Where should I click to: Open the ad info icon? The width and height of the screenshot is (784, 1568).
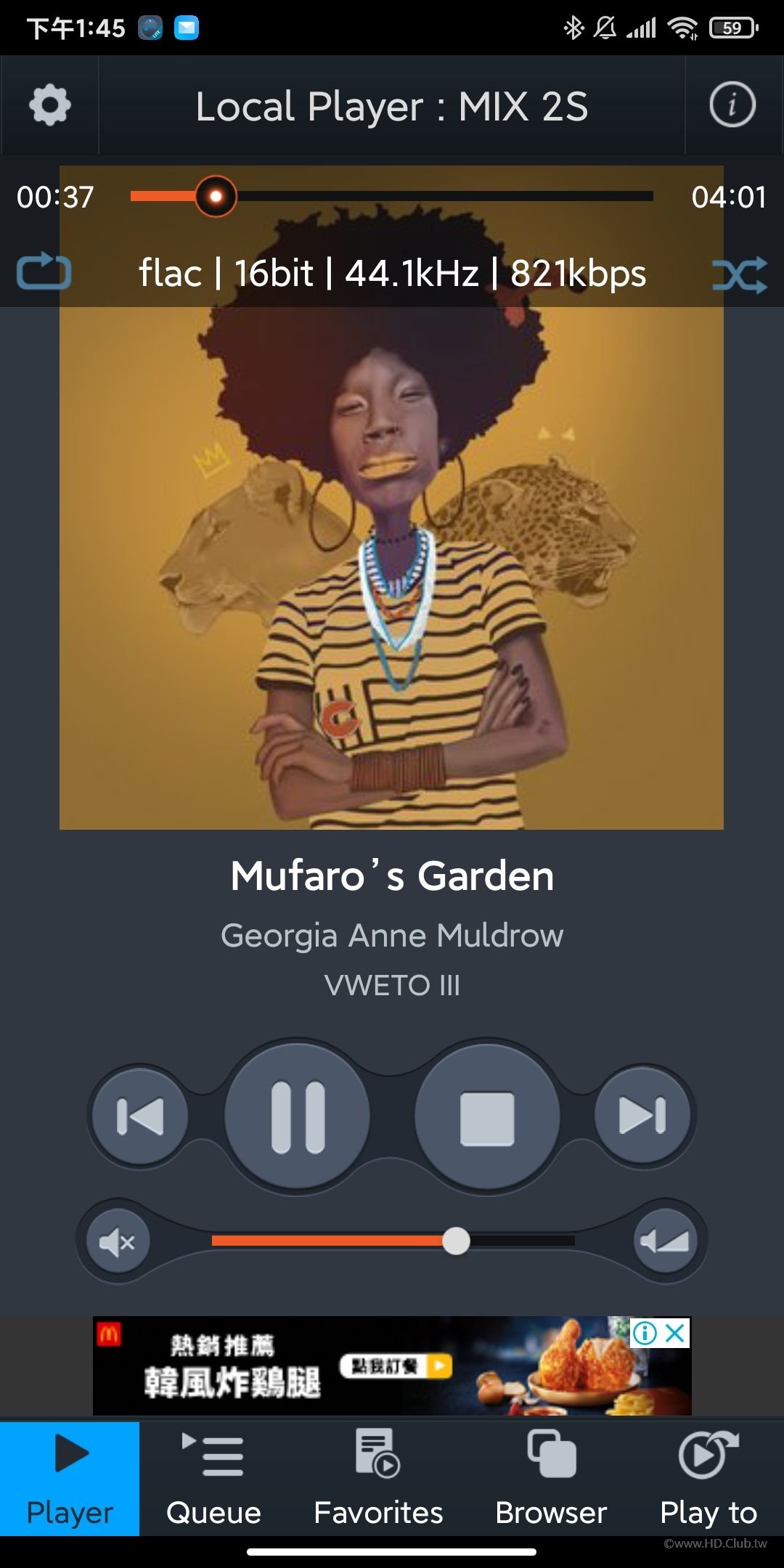click(x=645, y=1333)
